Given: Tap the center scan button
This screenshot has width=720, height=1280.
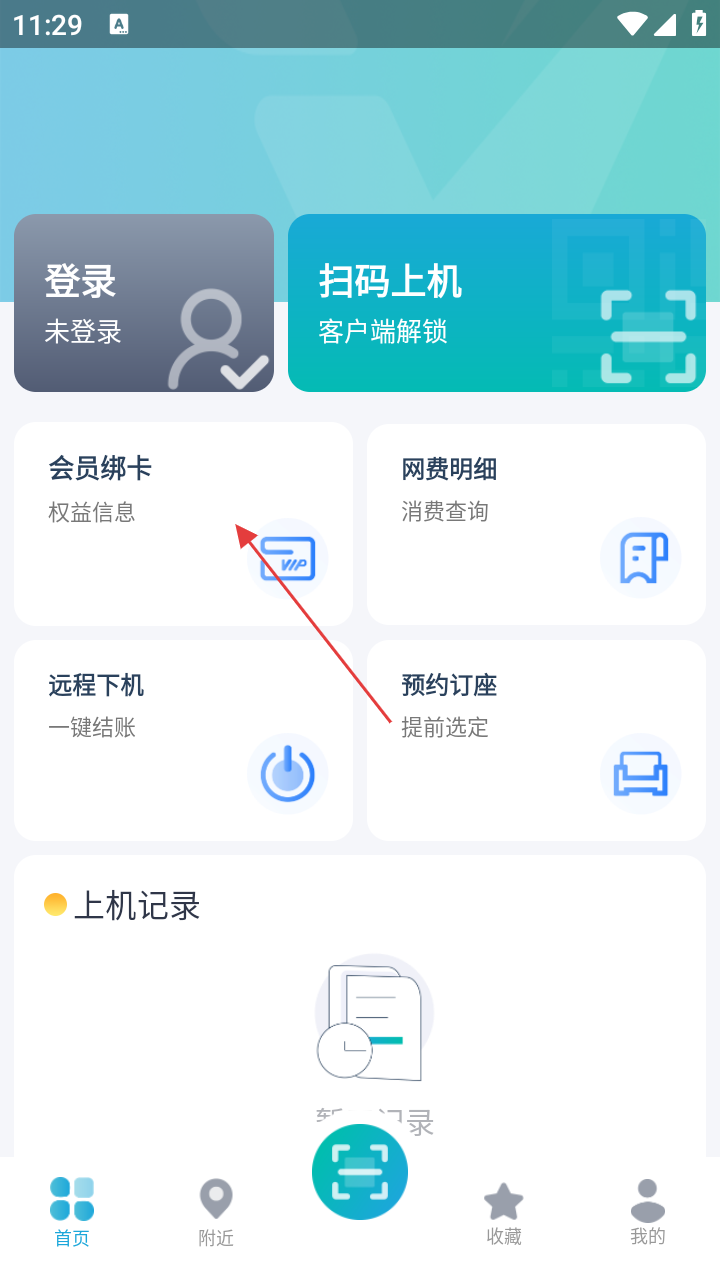Looking at the screenshot, I should coord(360,1171).
